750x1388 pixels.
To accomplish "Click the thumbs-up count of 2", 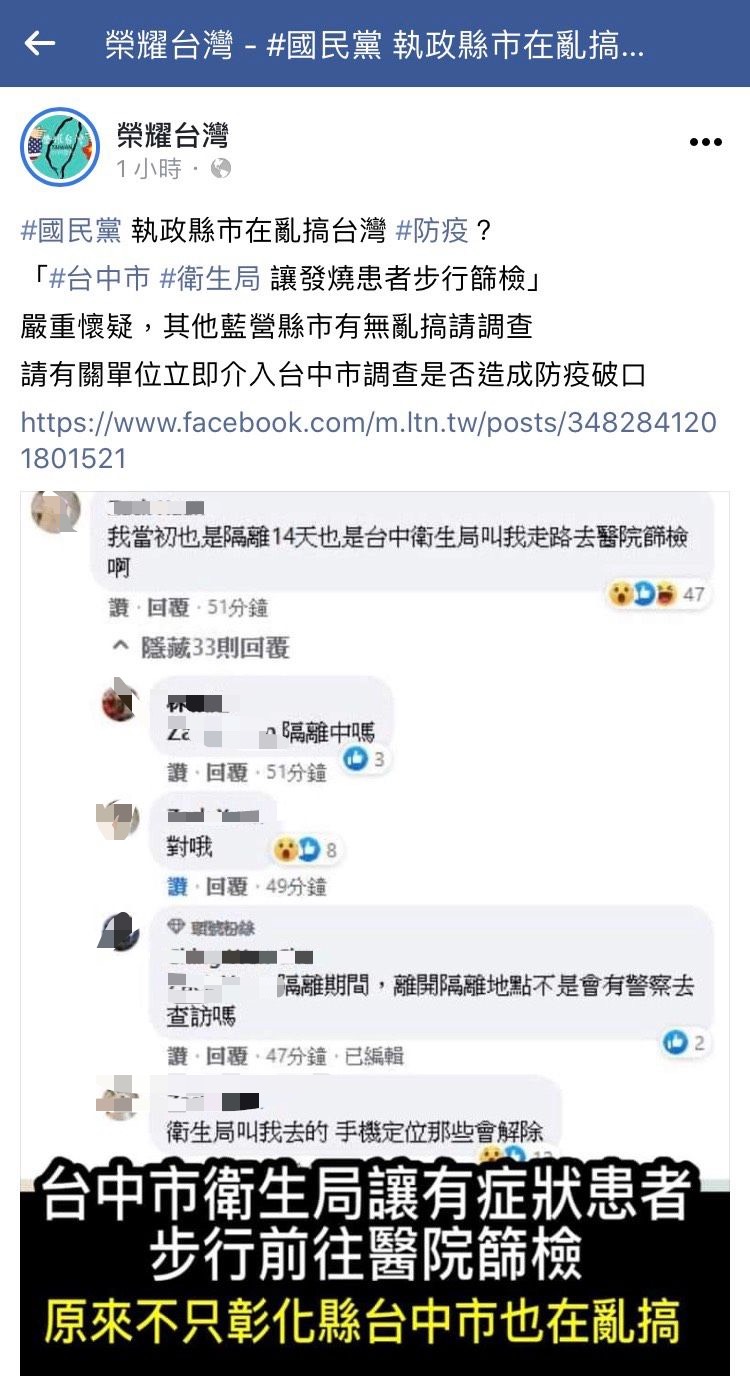I will tap(684, 1040).
